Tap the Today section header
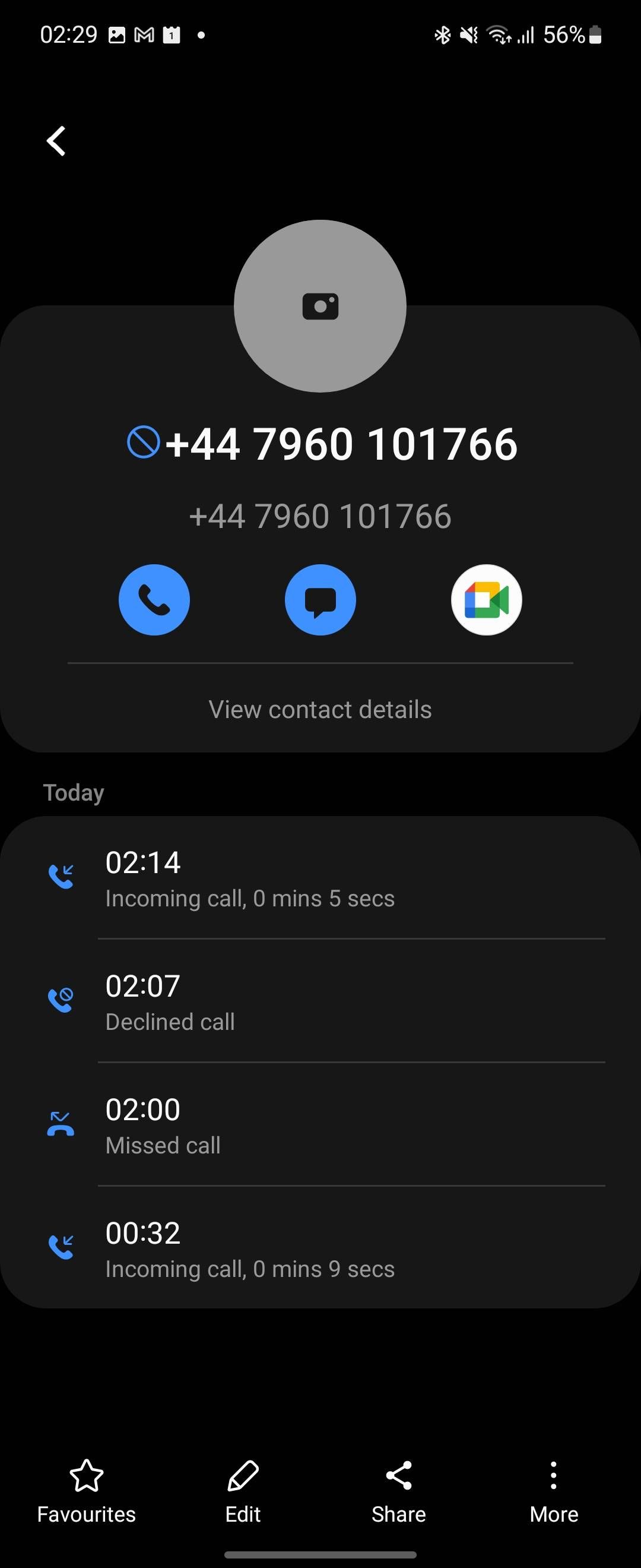The width and height of the screenshot is (641, 1568). [x=73, y=791]
